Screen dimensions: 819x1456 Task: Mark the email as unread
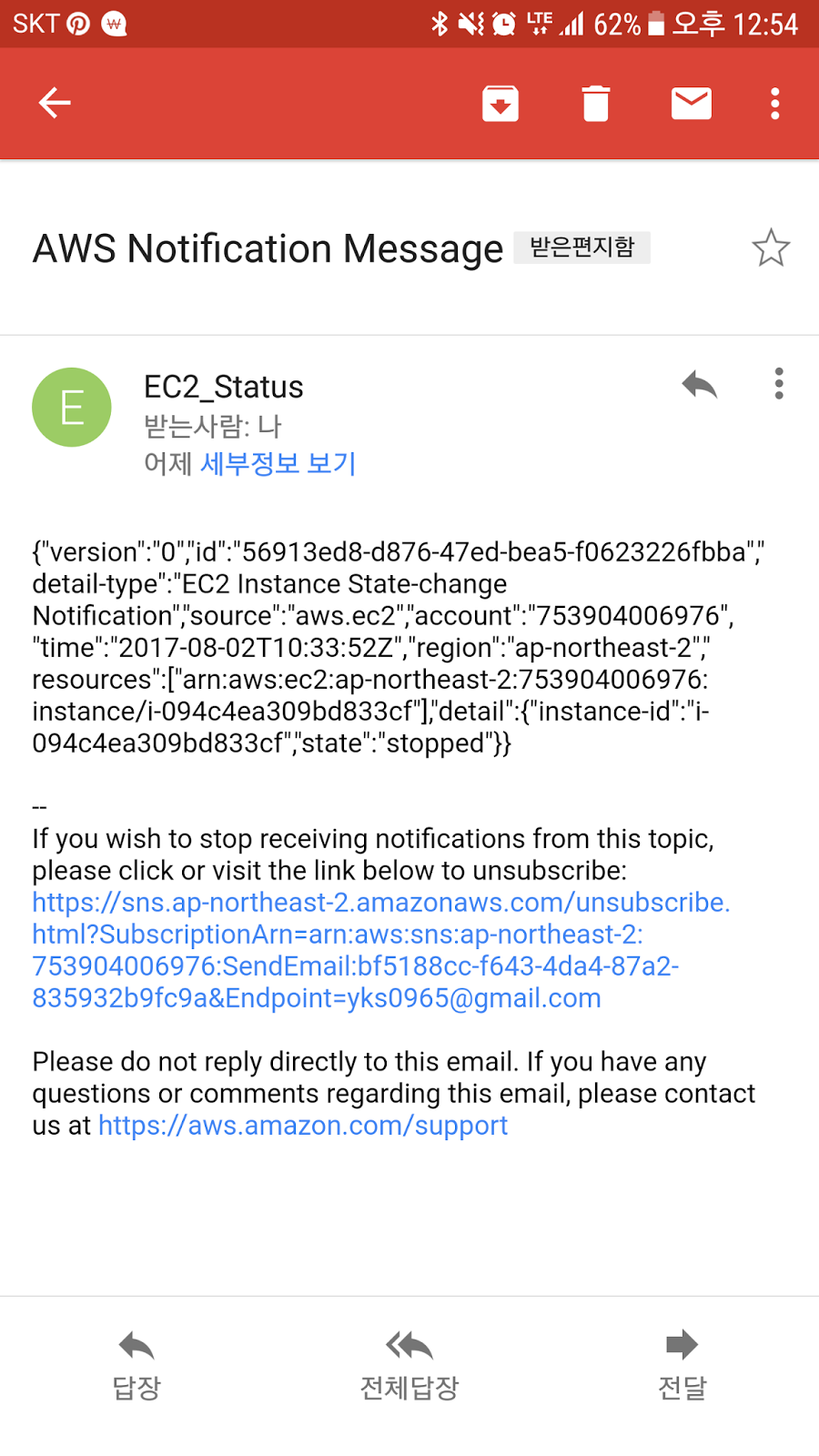click(692, 104)
